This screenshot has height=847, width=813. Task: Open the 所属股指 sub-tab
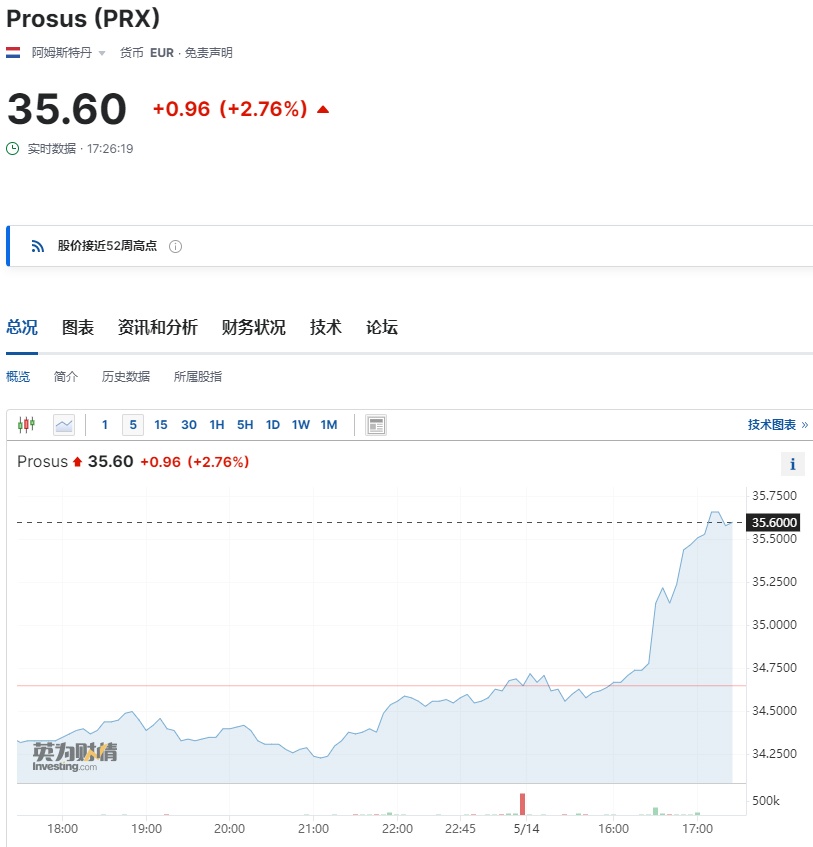click(198, 377)
